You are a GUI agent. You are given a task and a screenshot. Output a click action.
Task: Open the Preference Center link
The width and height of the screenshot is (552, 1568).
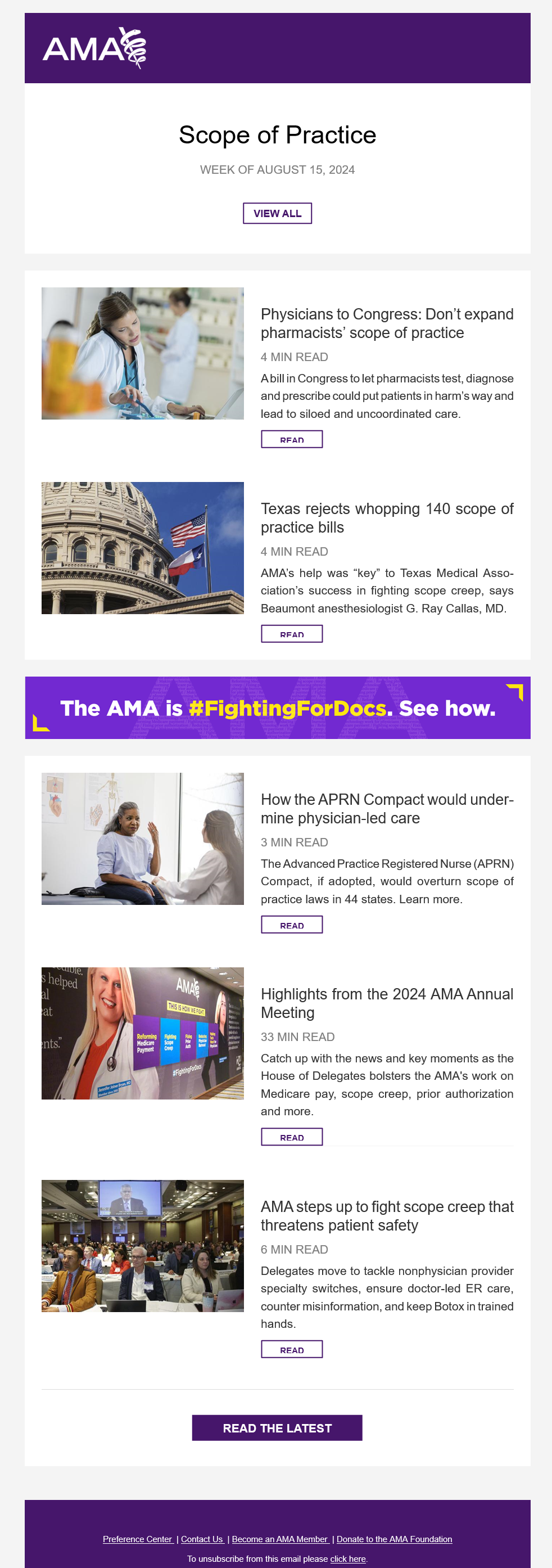138,1539
